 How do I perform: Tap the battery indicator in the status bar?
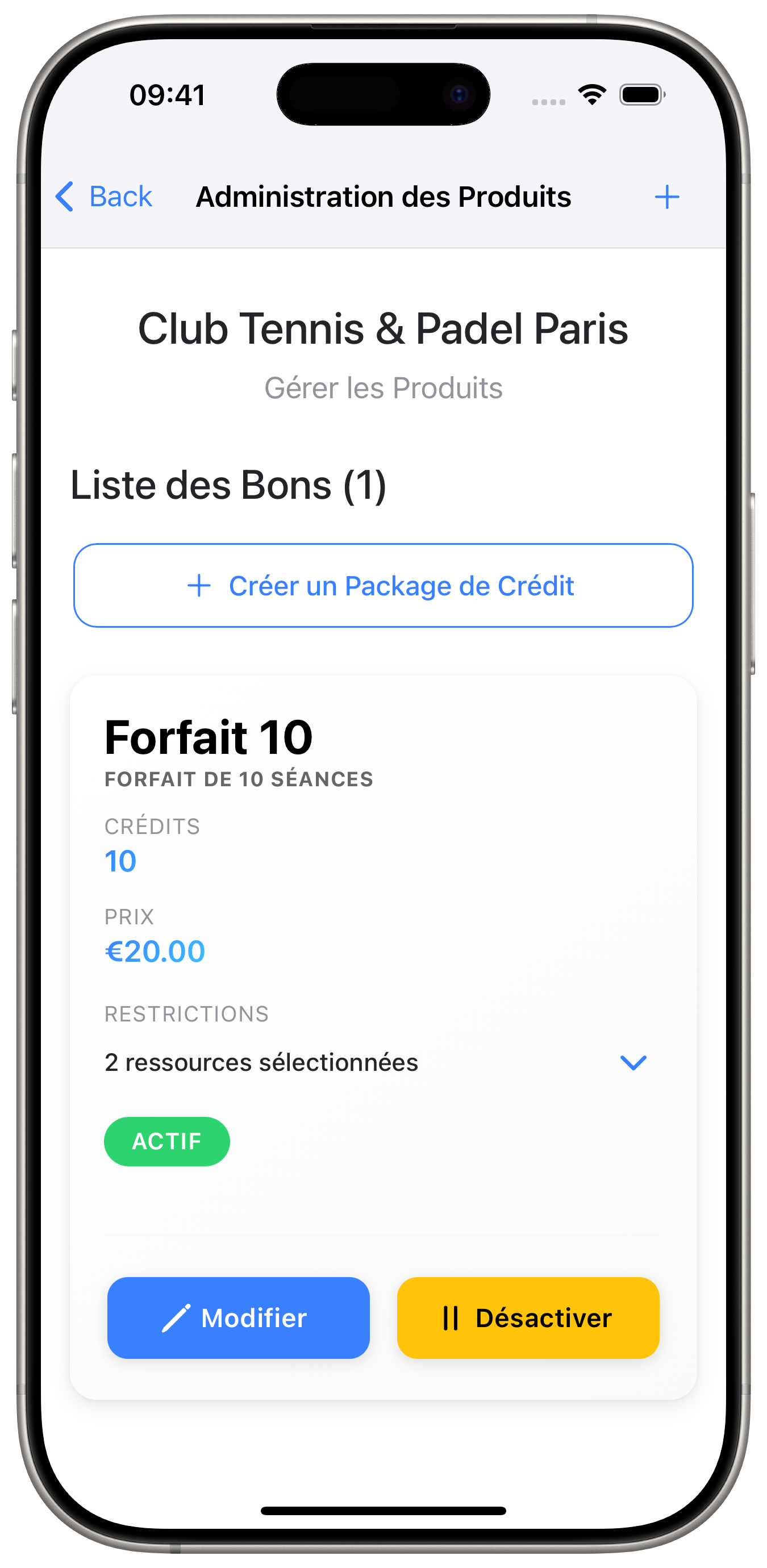tap(640, 94)
